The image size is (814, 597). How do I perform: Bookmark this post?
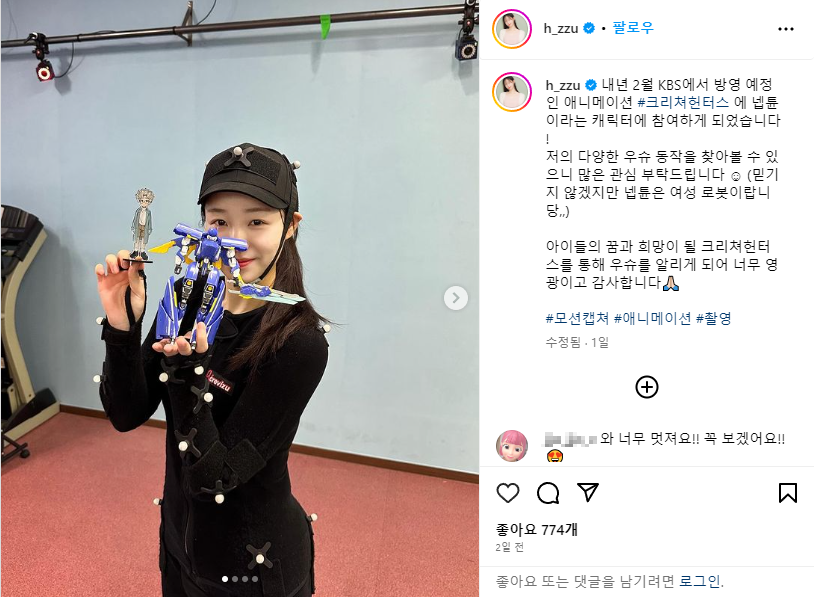click(787, 493)
